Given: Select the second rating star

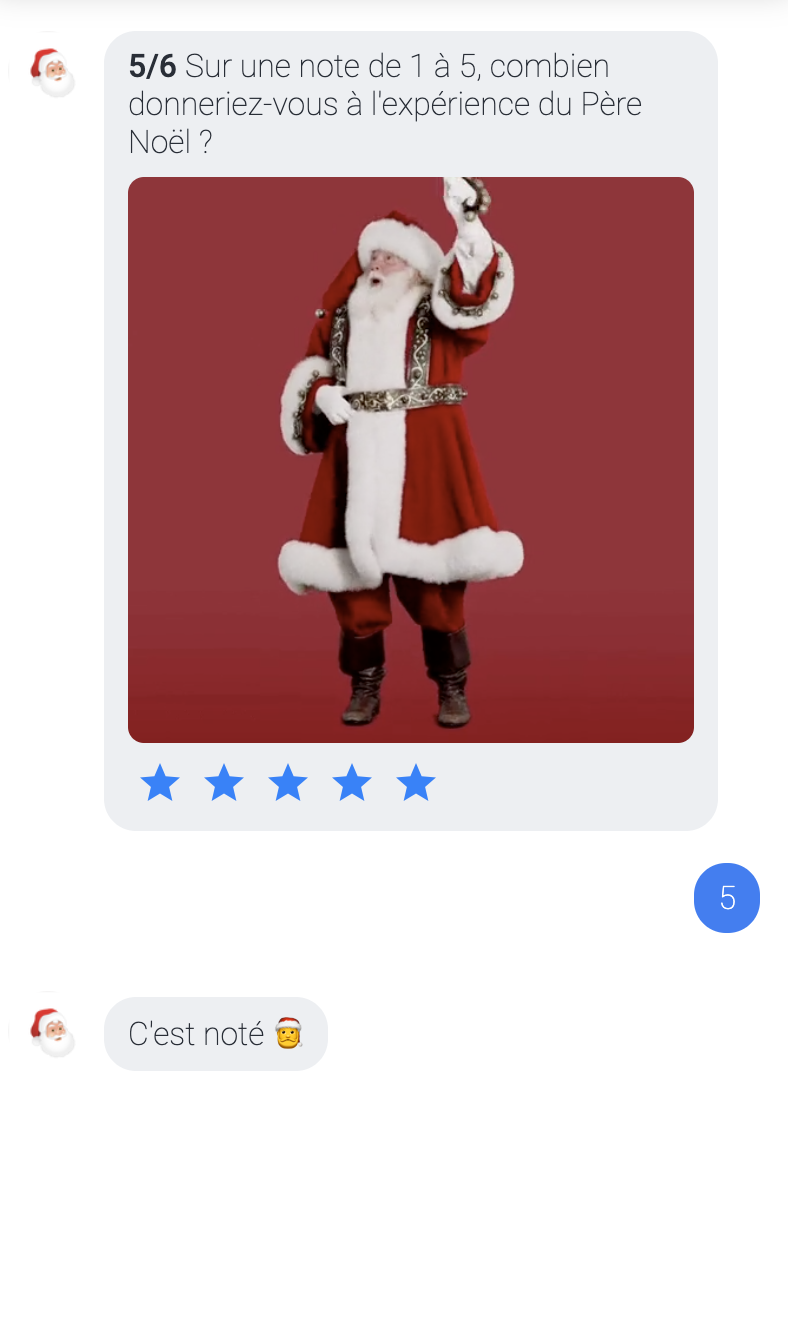Looking at the screenshot, I should pyautogui.click(x=224, y=783).
